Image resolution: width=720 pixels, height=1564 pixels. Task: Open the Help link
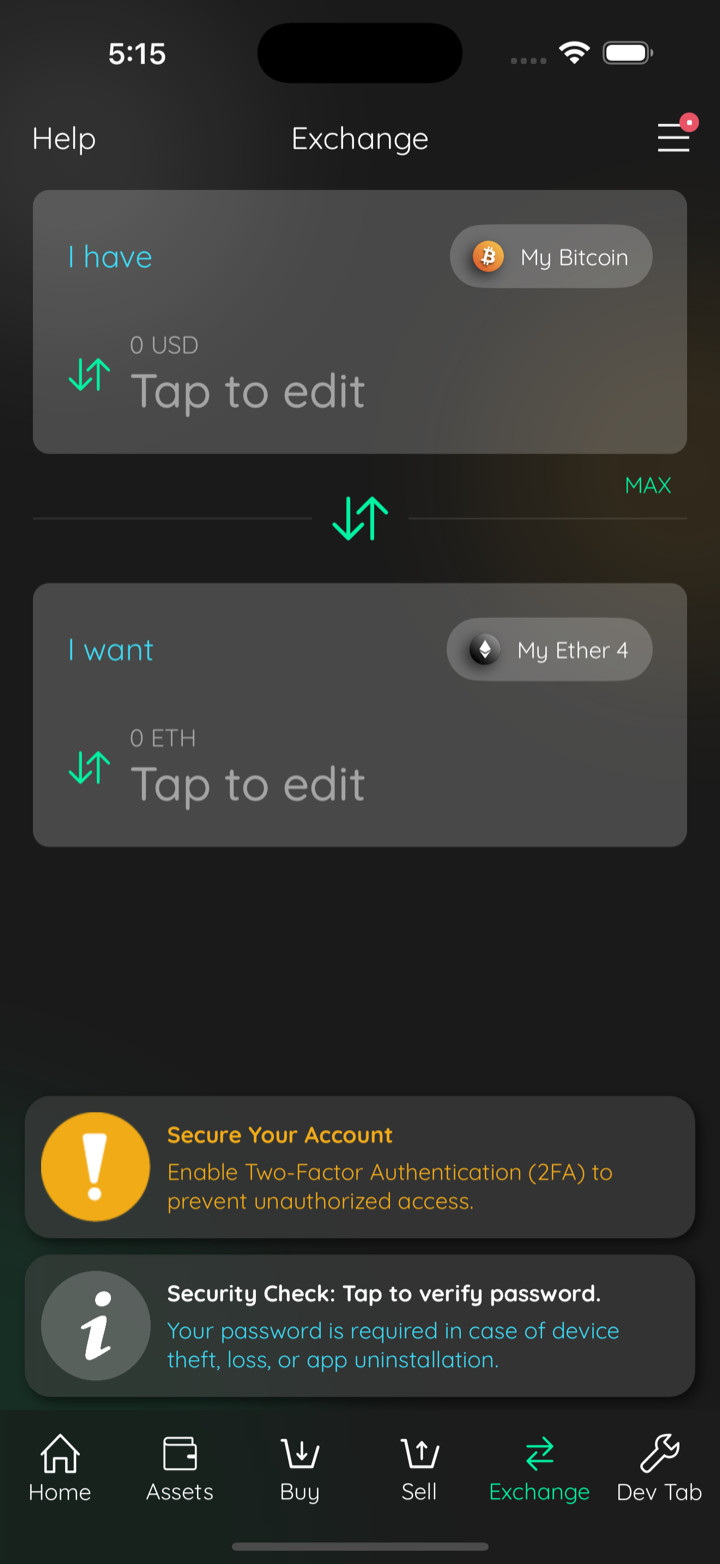point(64,138)
